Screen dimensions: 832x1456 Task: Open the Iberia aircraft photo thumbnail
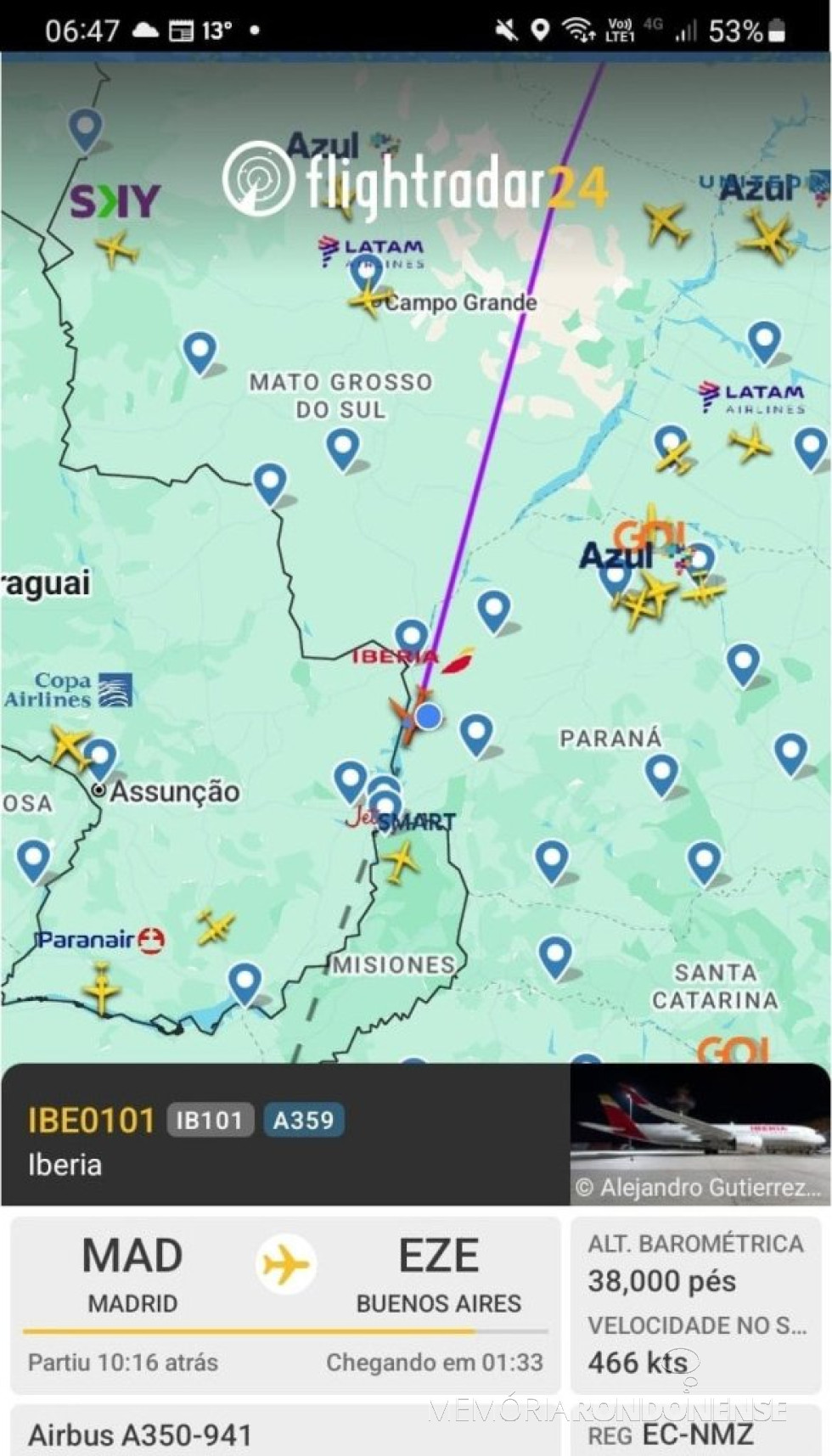700,1133
